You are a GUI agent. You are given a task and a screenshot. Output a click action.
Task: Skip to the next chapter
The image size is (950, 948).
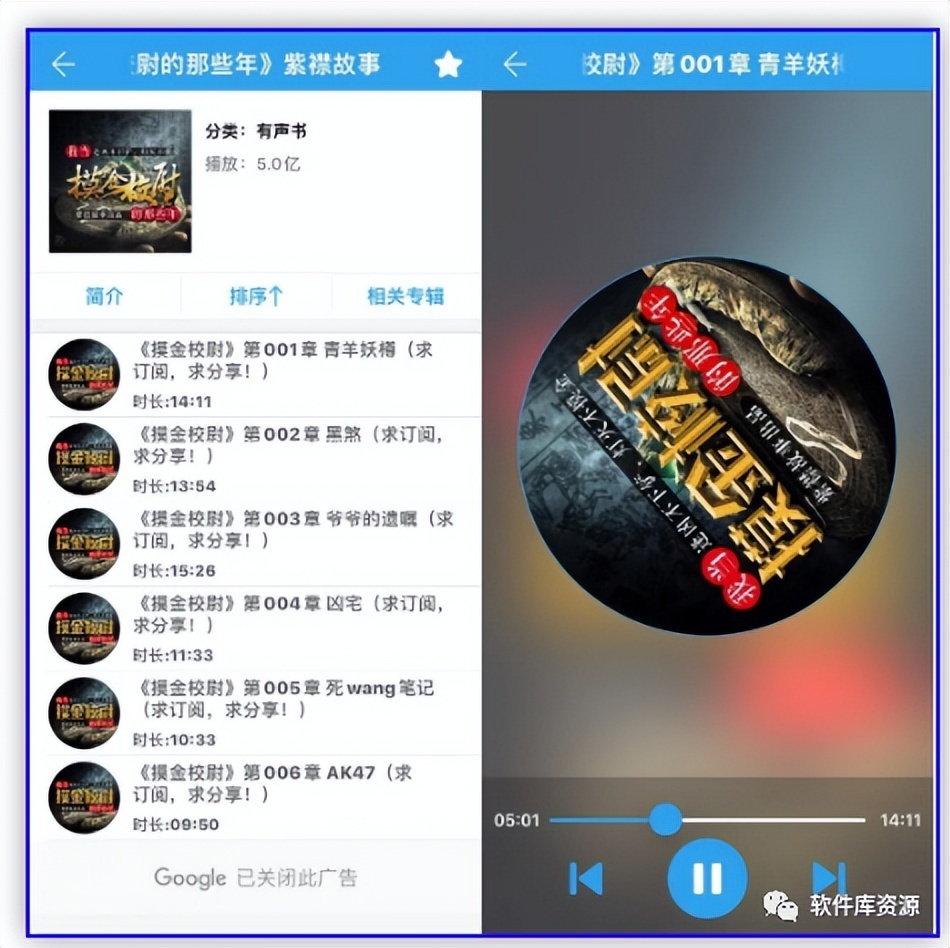(x=828, y=878)
